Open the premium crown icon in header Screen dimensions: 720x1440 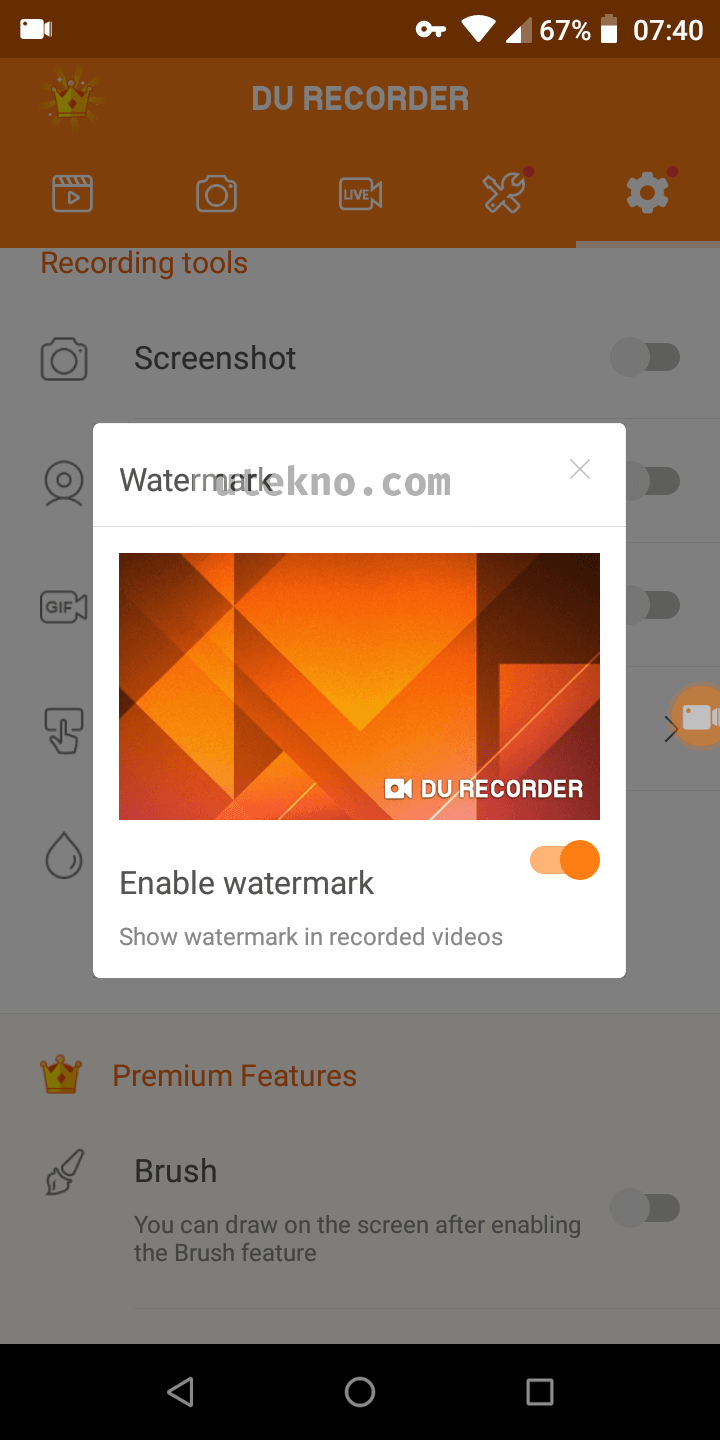pos(72,98)
